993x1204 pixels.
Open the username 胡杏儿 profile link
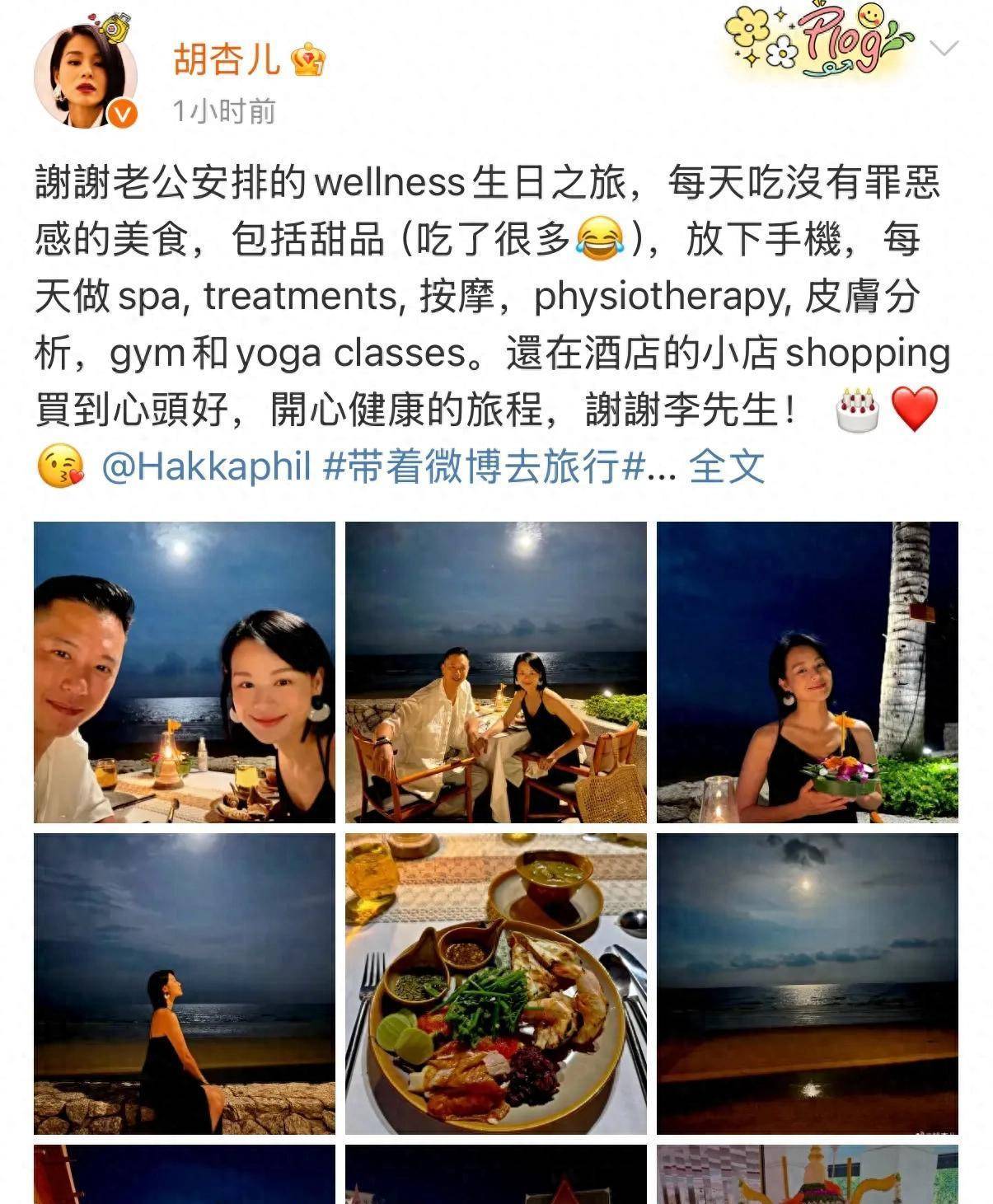coord(226,59)
